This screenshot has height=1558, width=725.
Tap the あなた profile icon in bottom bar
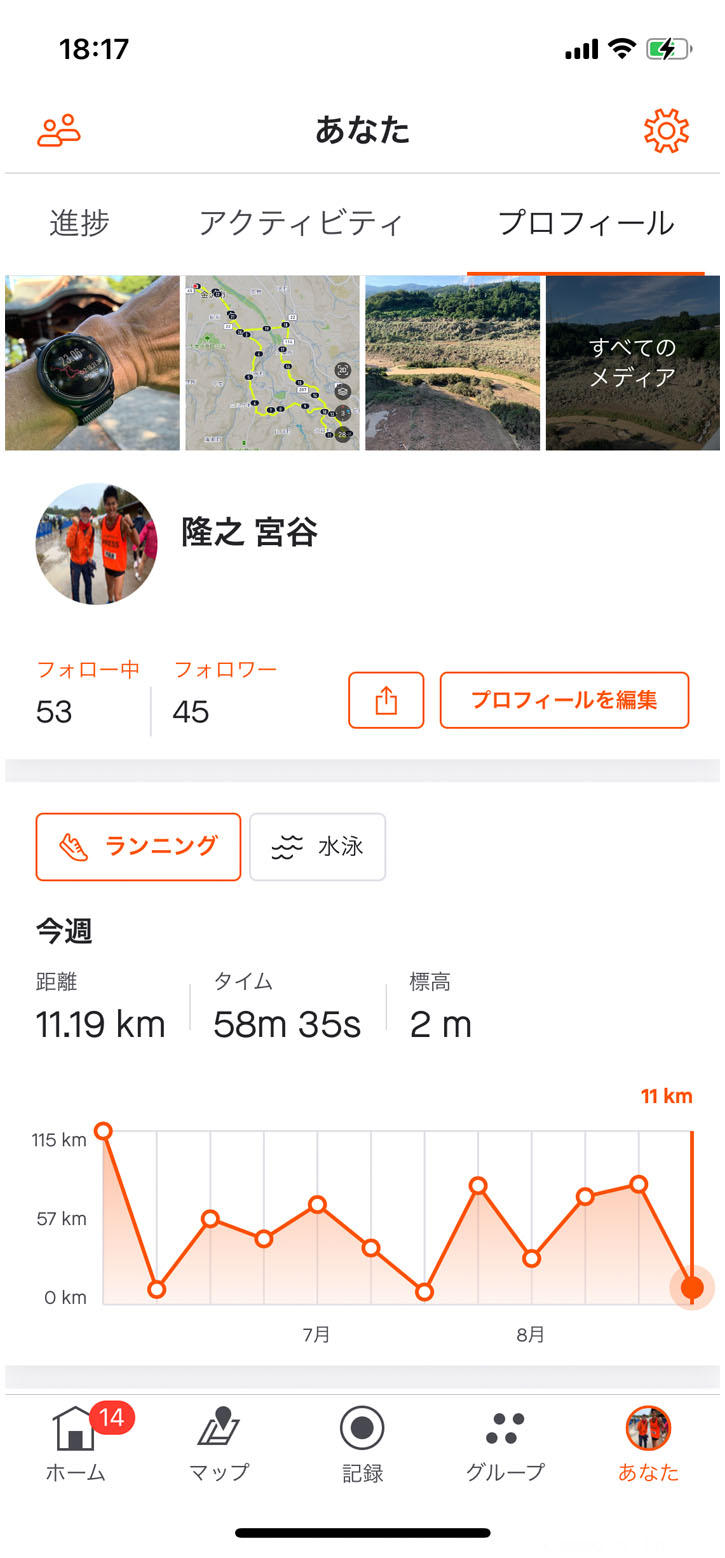[648, 1440]
